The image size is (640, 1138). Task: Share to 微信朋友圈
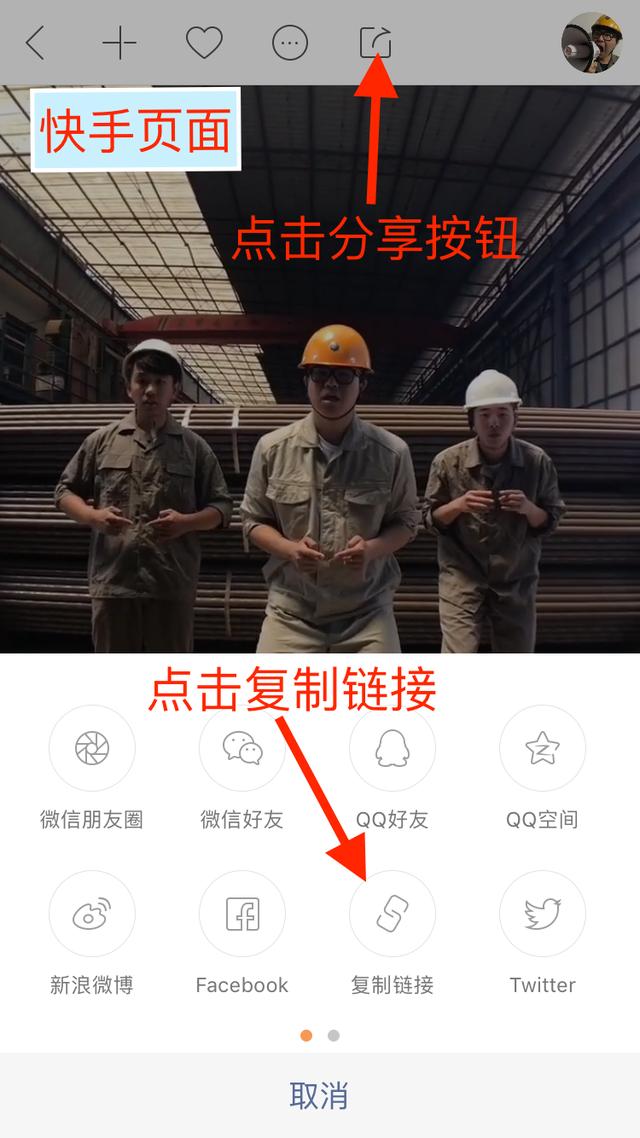click(92, 748)
